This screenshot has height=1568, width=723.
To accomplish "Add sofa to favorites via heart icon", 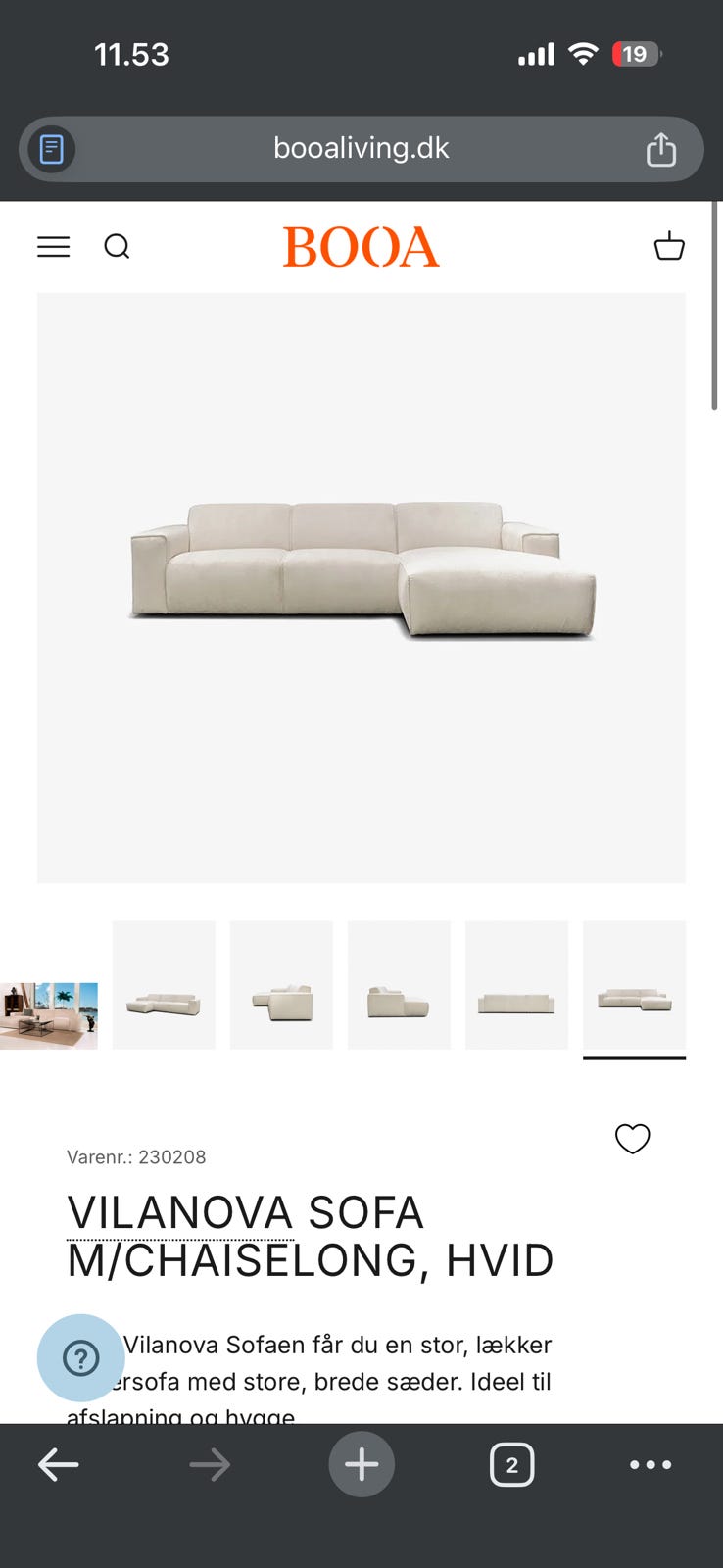I will 632,1139.
